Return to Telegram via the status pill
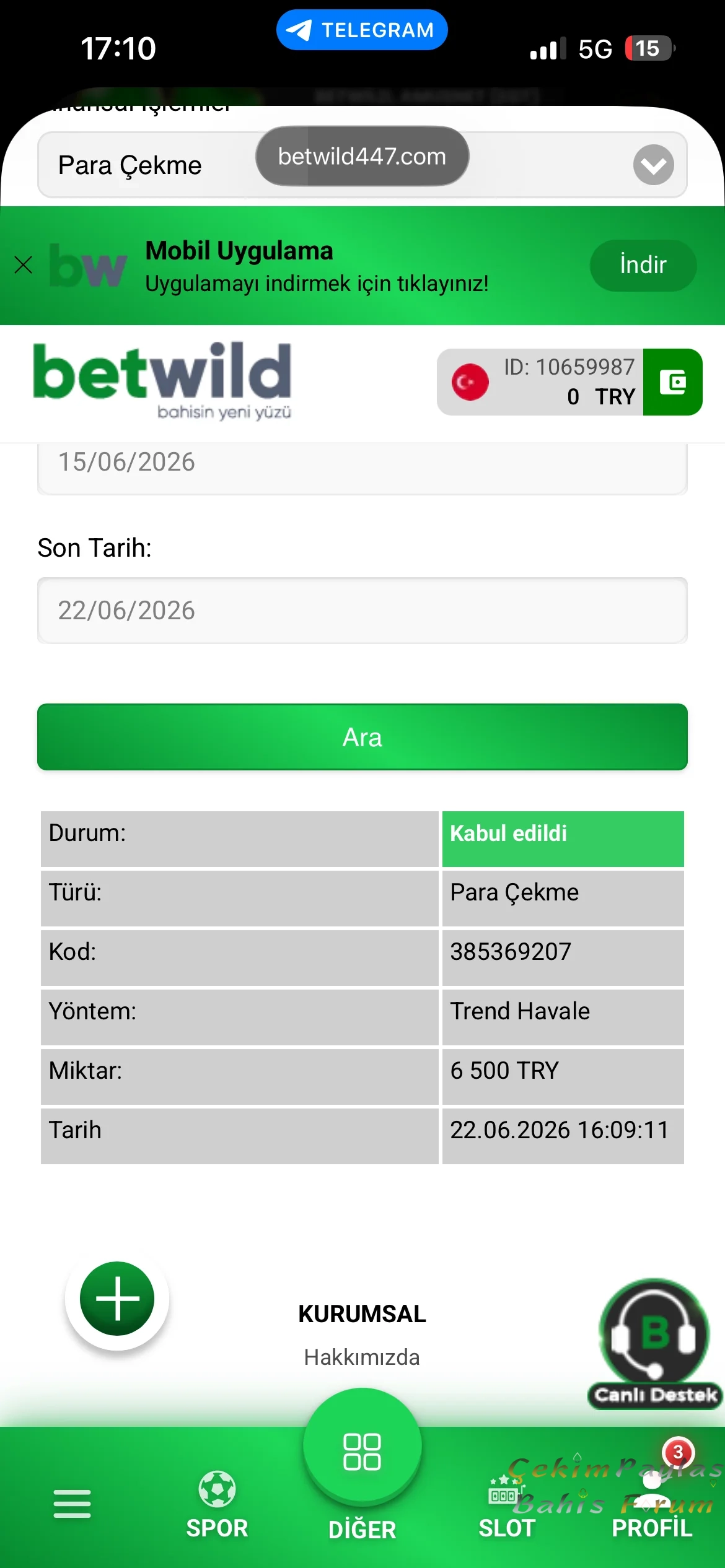 coord(362,30)
